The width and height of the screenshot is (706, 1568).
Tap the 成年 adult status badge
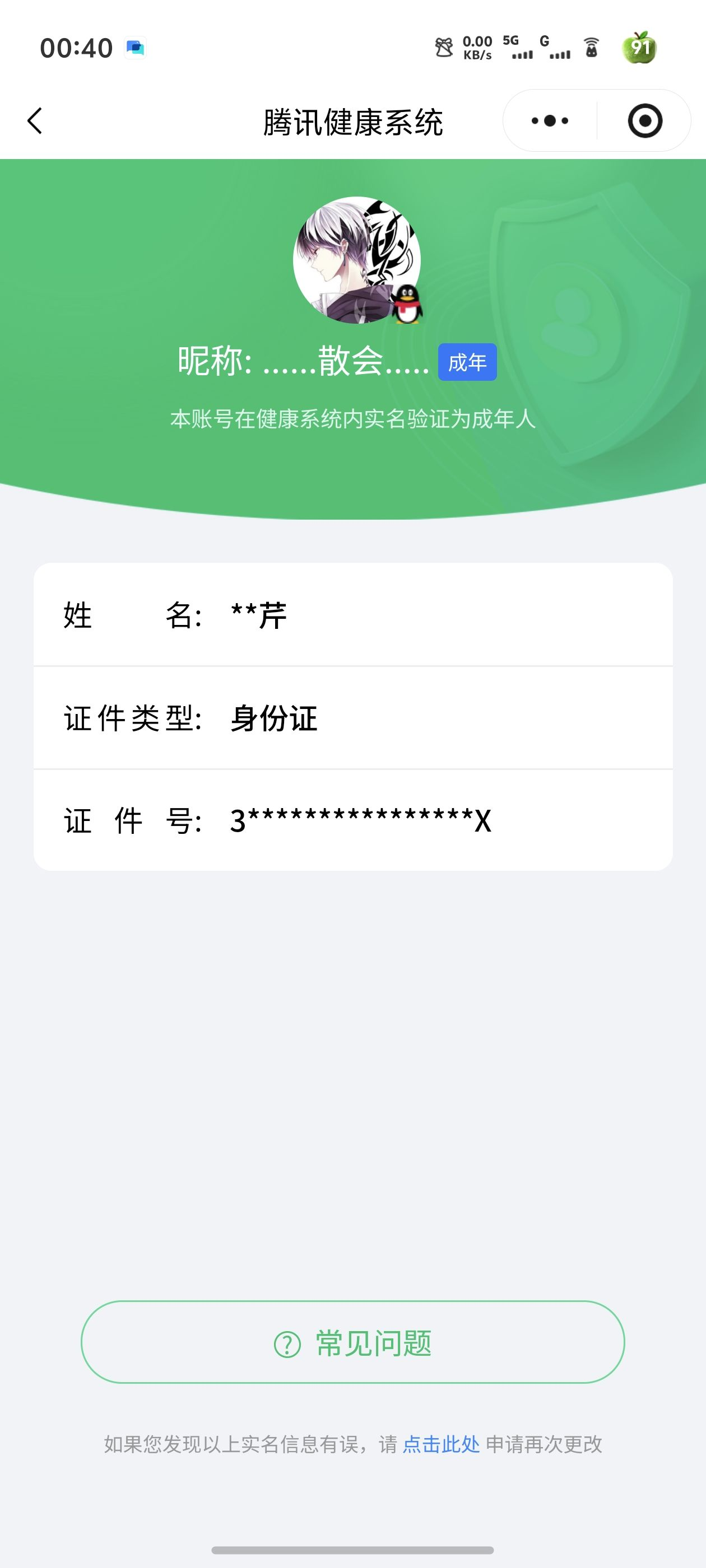[467, 362]
